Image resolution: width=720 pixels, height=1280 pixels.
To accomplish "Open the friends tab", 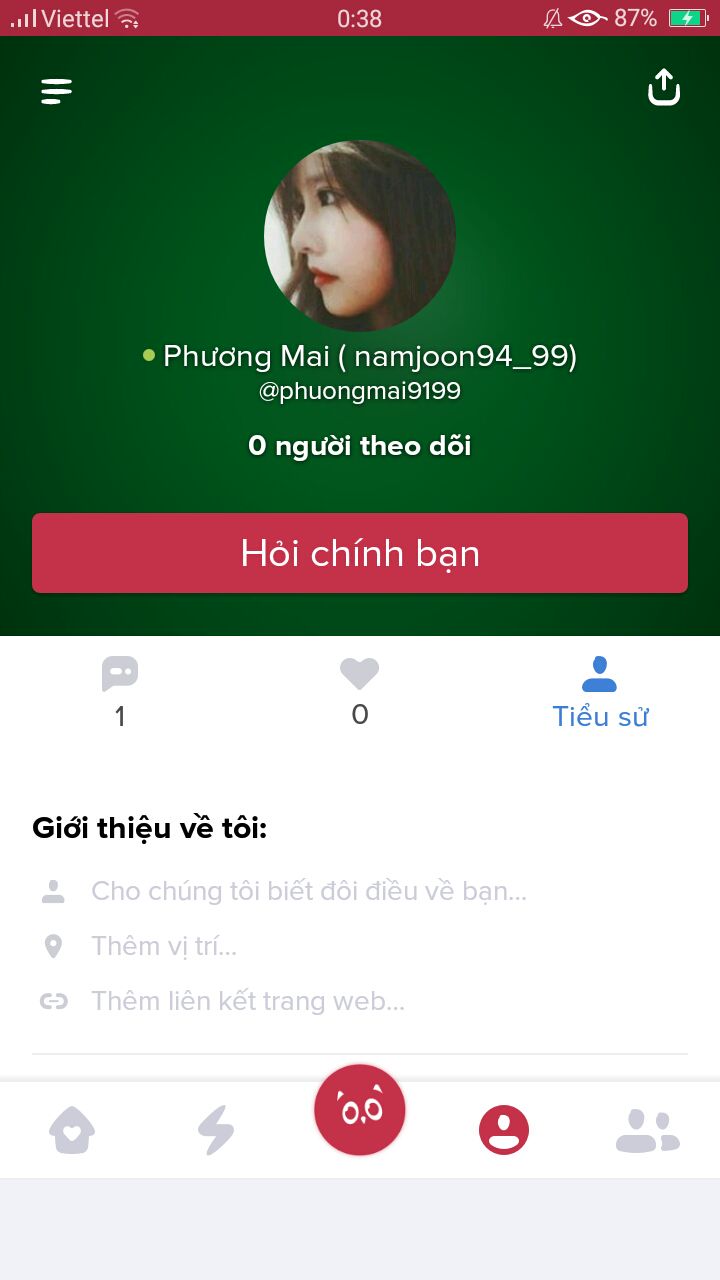I will [648, 1131].
